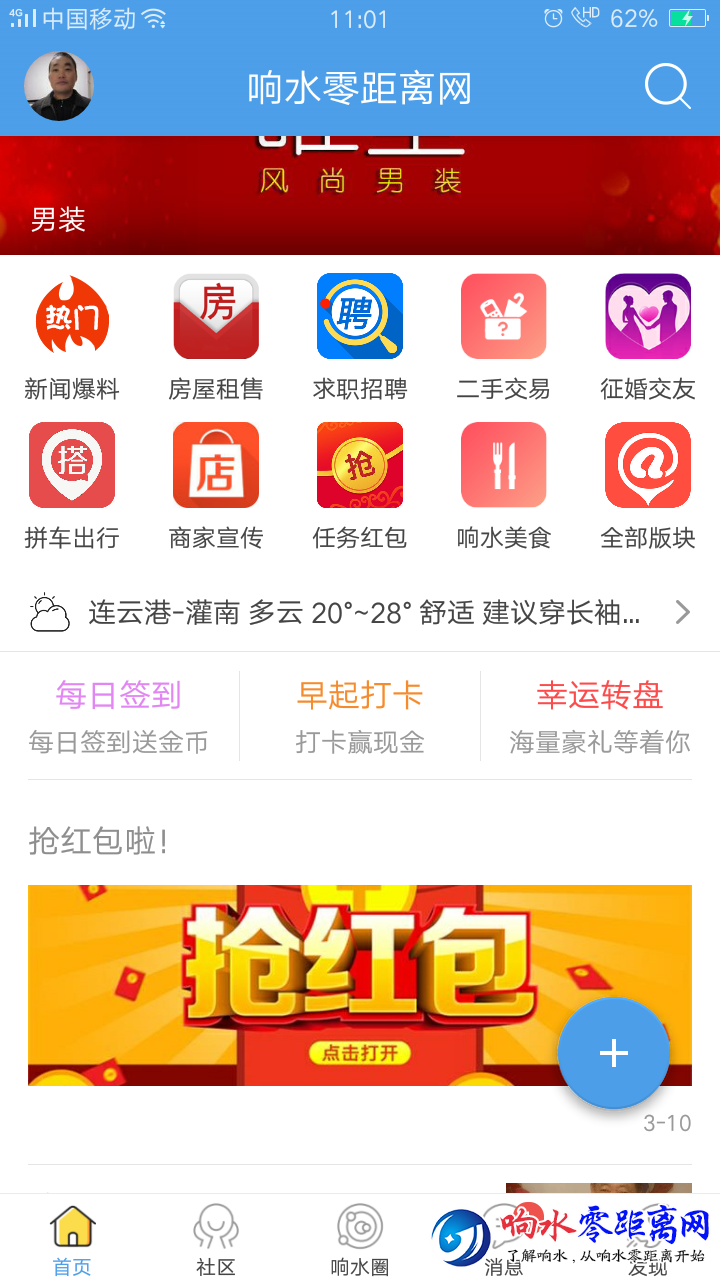720x1280 pixels.
Task: View 全部版块
Action: click(x=648, y=486)
